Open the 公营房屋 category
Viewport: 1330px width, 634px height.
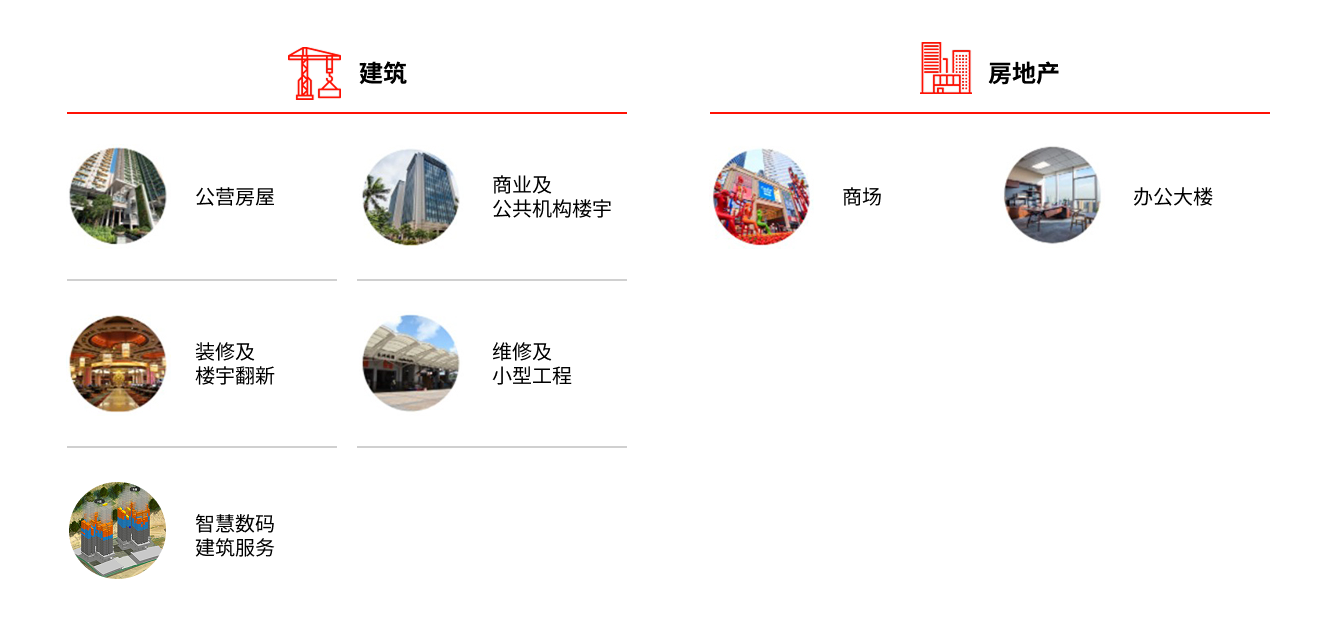click(234, 197)
